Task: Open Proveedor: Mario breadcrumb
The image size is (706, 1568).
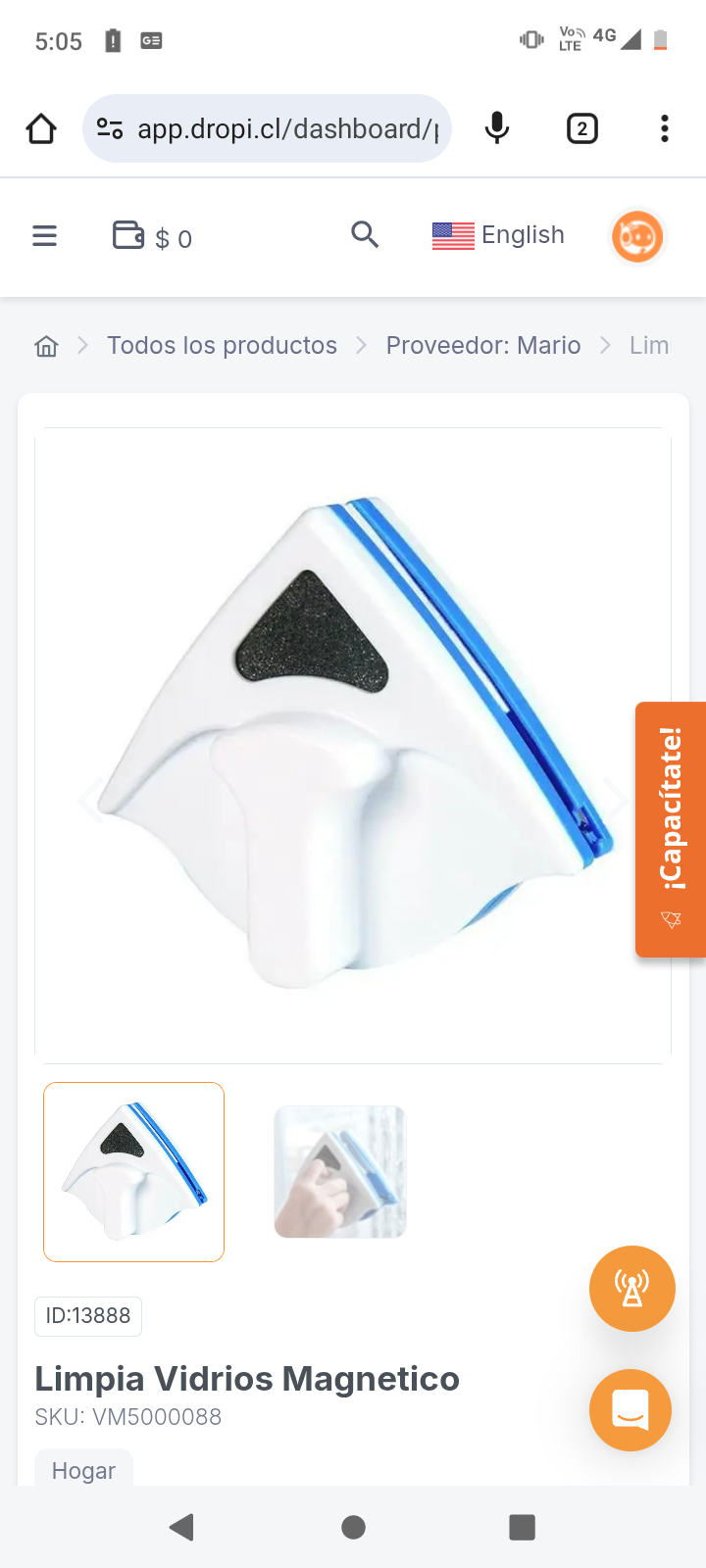Action: (482, 346)
